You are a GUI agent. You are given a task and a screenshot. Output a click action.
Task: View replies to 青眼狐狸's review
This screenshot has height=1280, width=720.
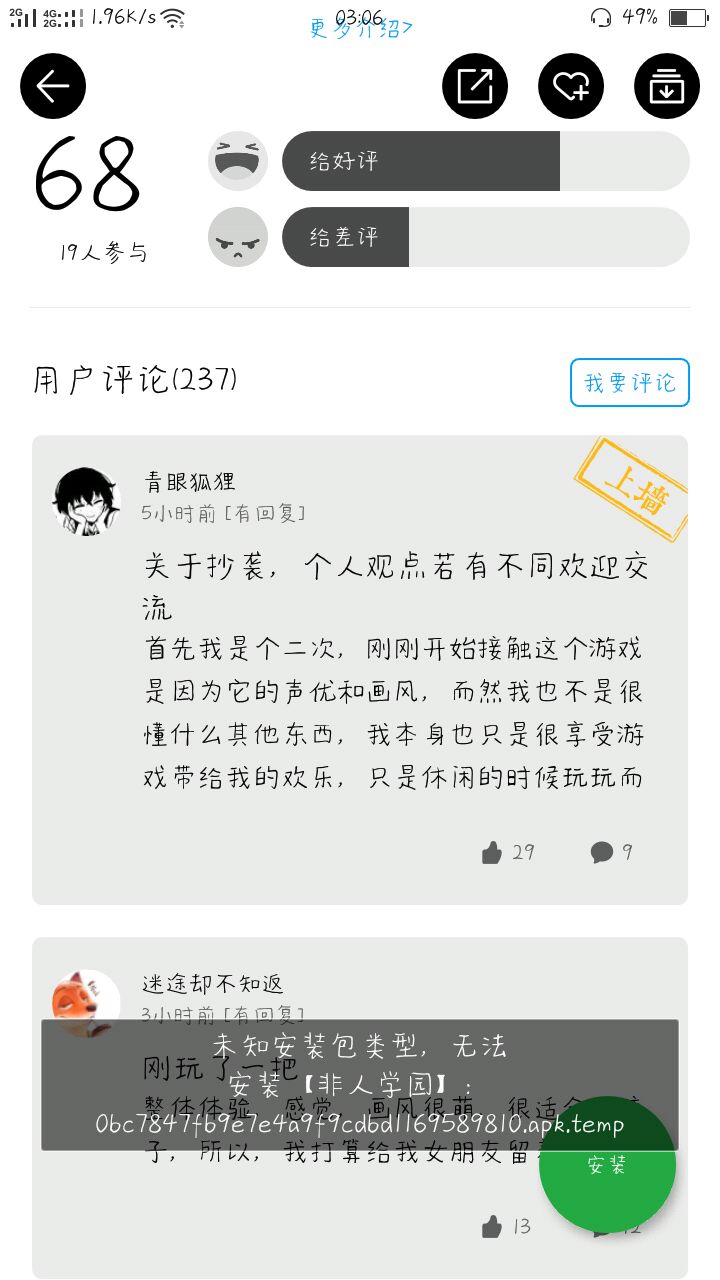coord(602,852)
